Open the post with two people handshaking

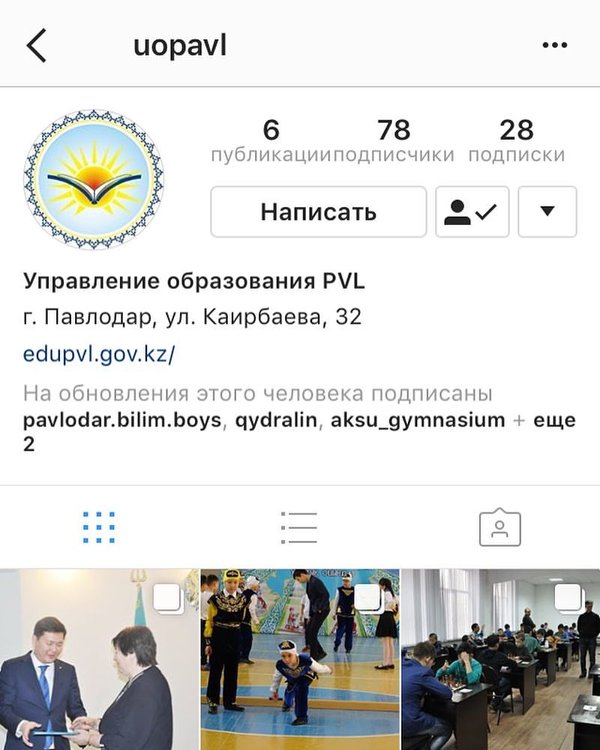(98, 660)
